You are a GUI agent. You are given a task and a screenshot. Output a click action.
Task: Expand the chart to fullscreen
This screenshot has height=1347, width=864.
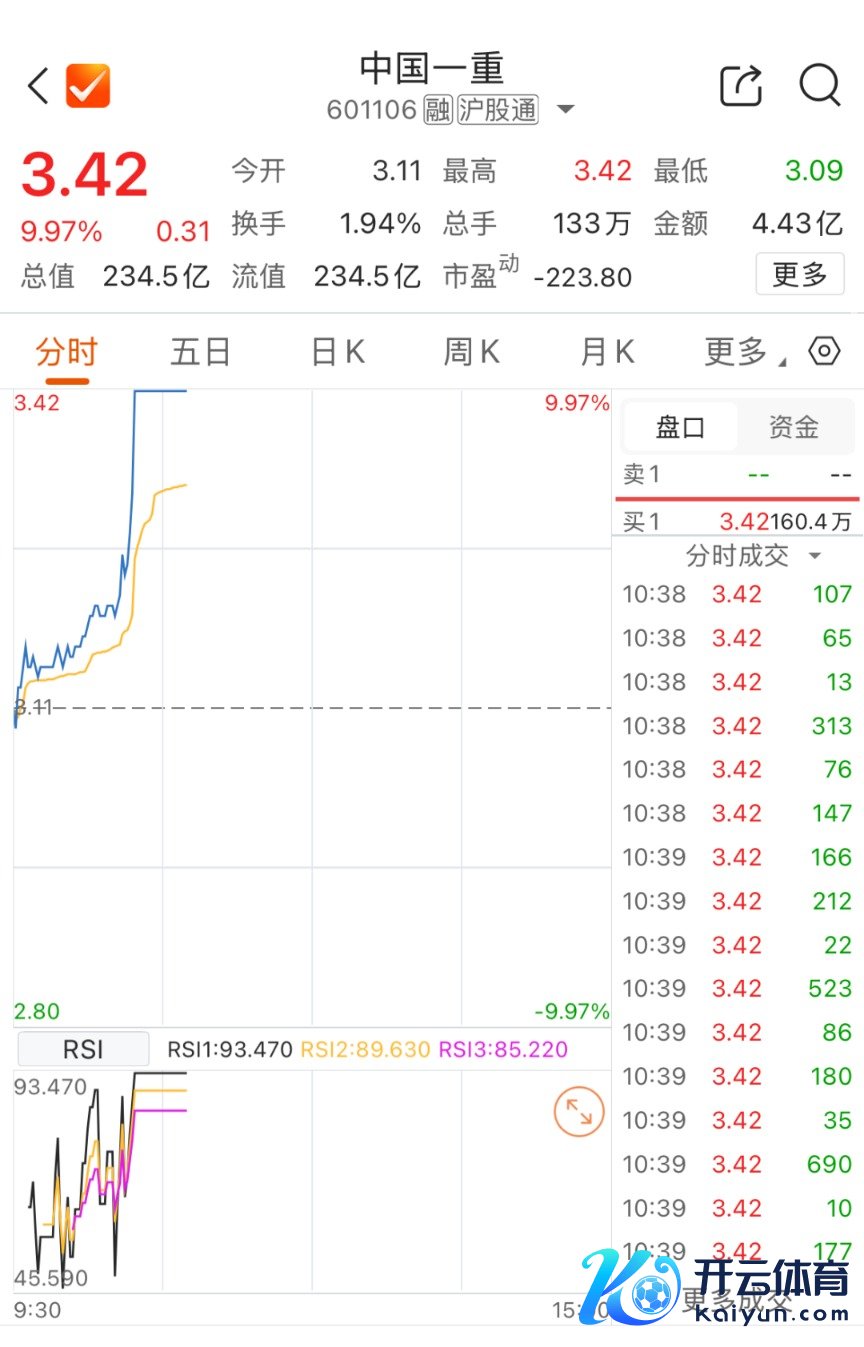click(x=579, y=1111)
